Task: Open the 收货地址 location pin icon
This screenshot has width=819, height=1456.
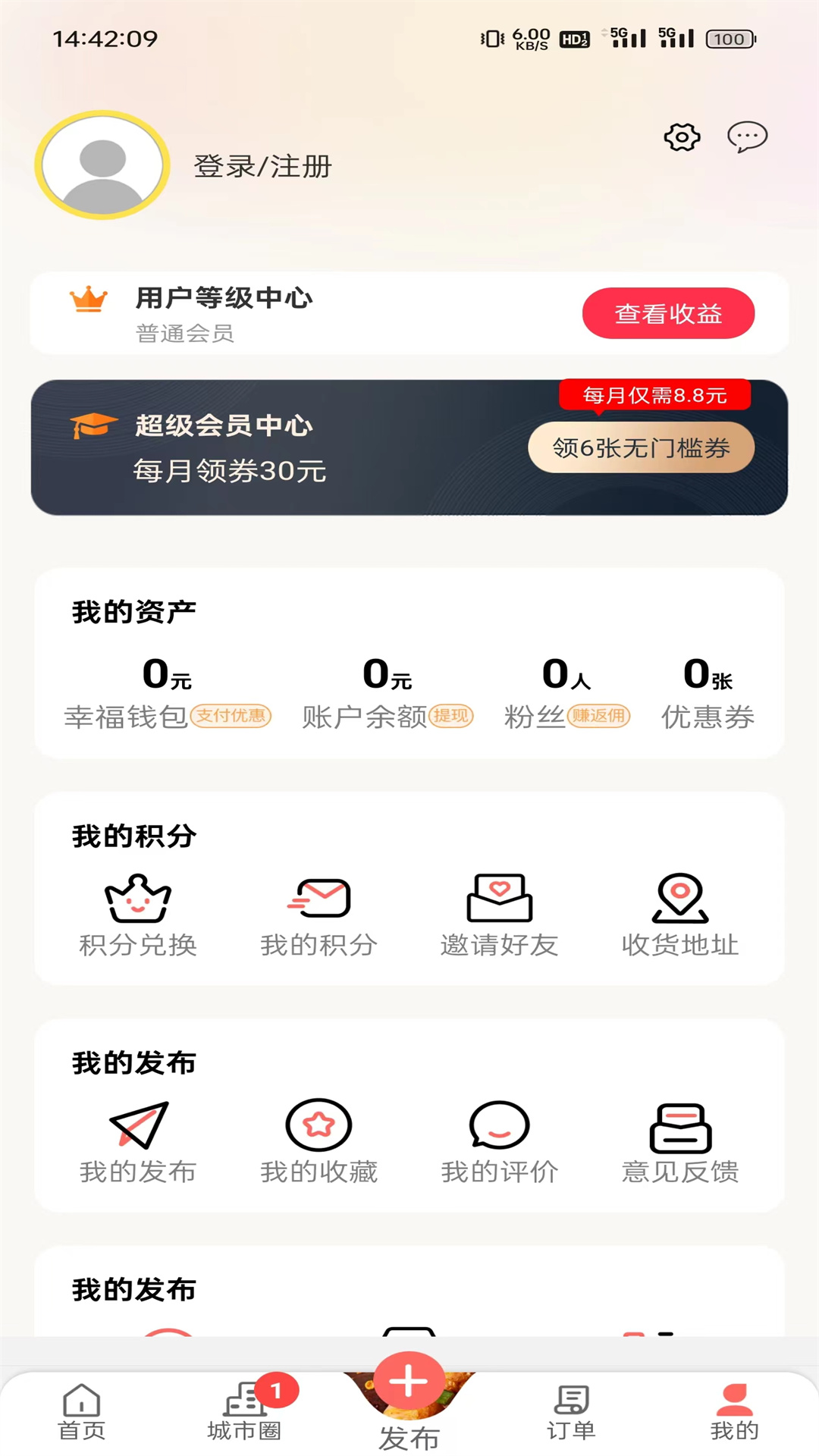Action: pyautogui.click(x=680, y=899)
